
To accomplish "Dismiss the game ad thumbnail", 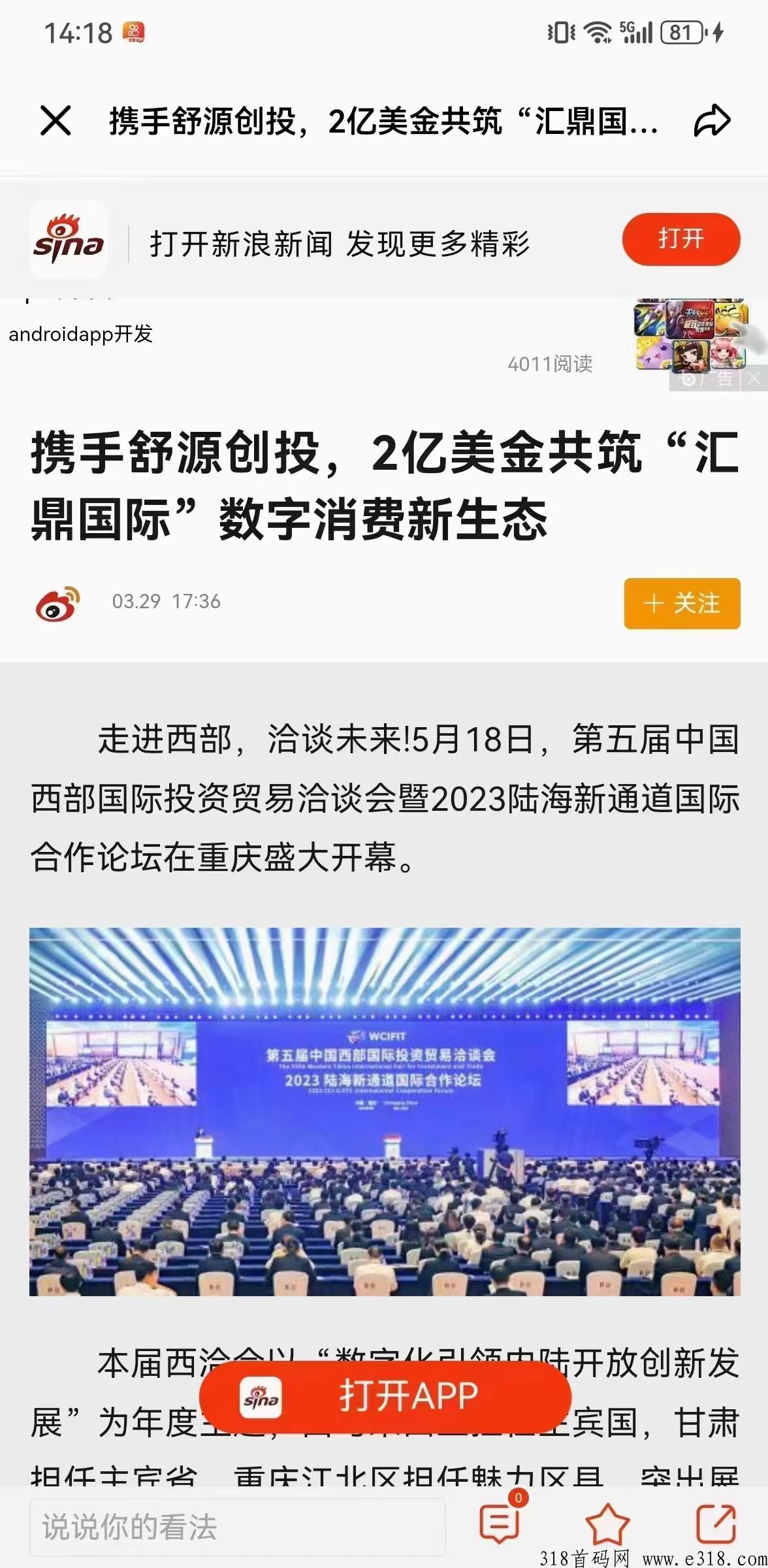I will pyautogui.click(x=755, y=378).
